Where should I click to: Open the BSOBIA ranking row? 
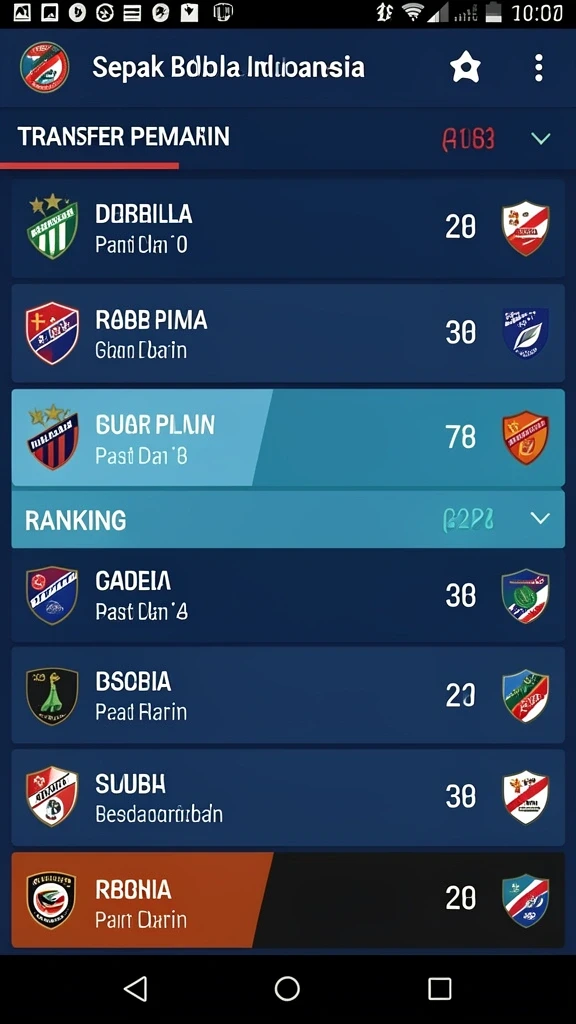(288, 695)
